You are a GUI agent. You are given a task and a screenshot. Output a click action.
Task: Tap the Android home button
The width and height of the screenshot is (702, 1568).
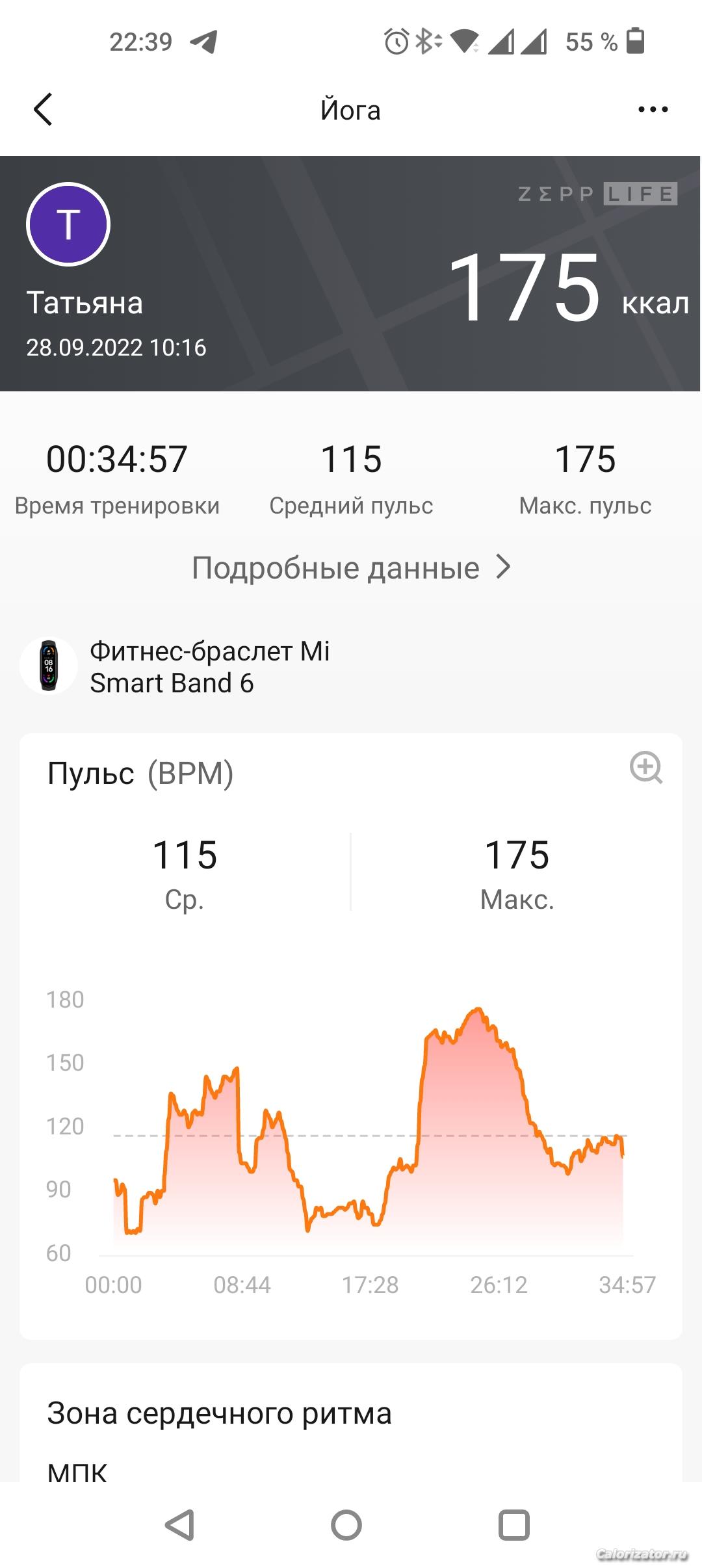(x=346, y=1524)
